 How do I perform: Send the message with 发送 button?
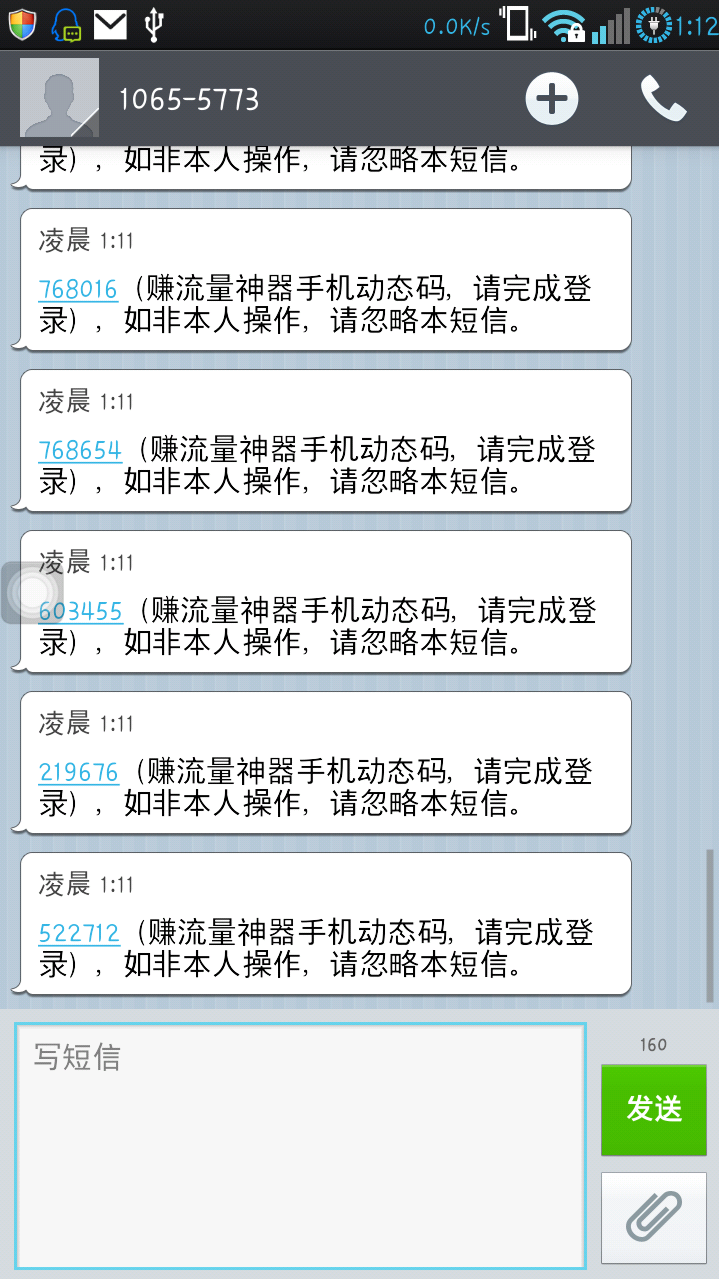click(654, 1109)
